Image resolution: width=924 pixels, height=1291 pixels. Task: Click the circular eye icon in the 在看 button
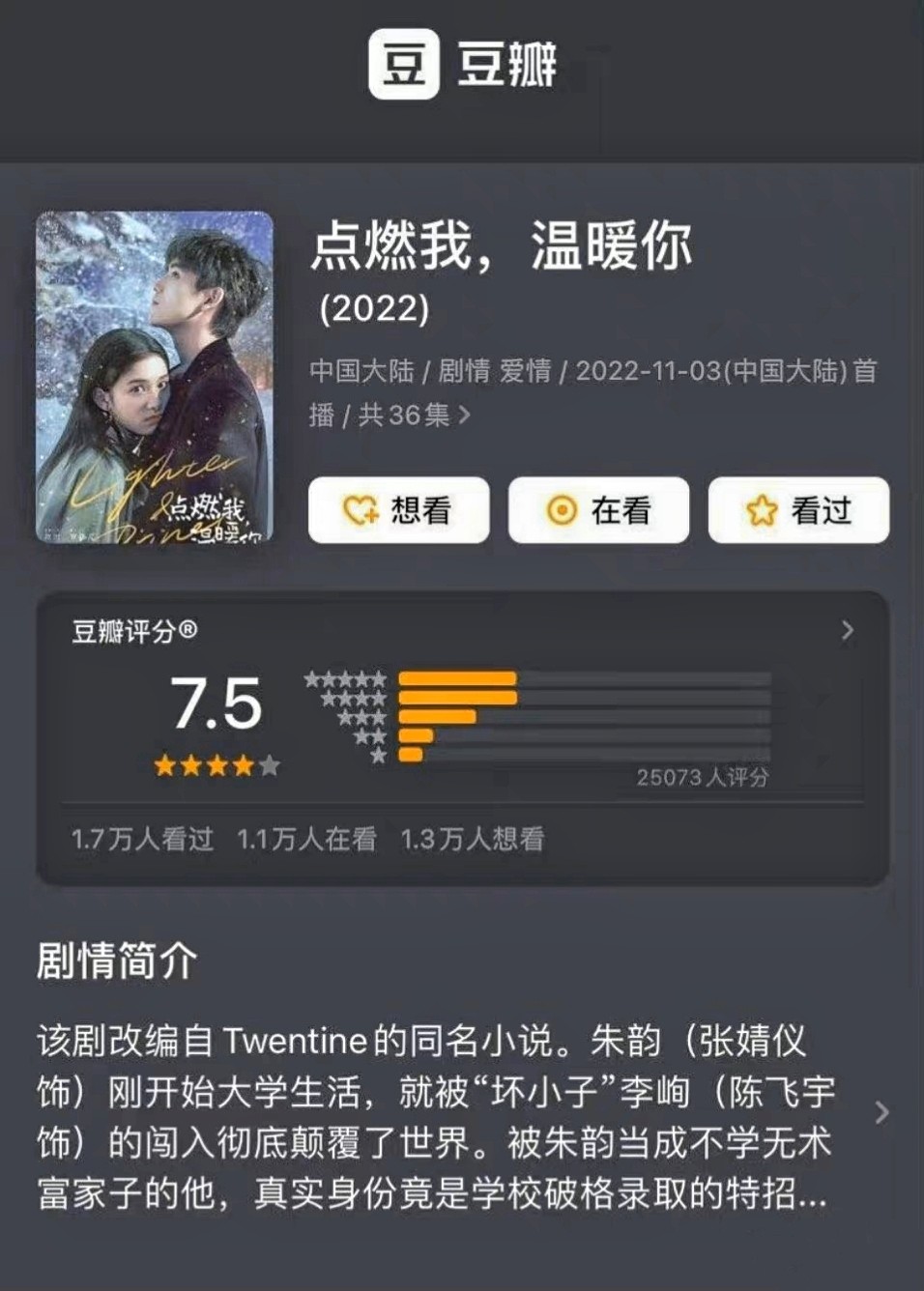562,511
